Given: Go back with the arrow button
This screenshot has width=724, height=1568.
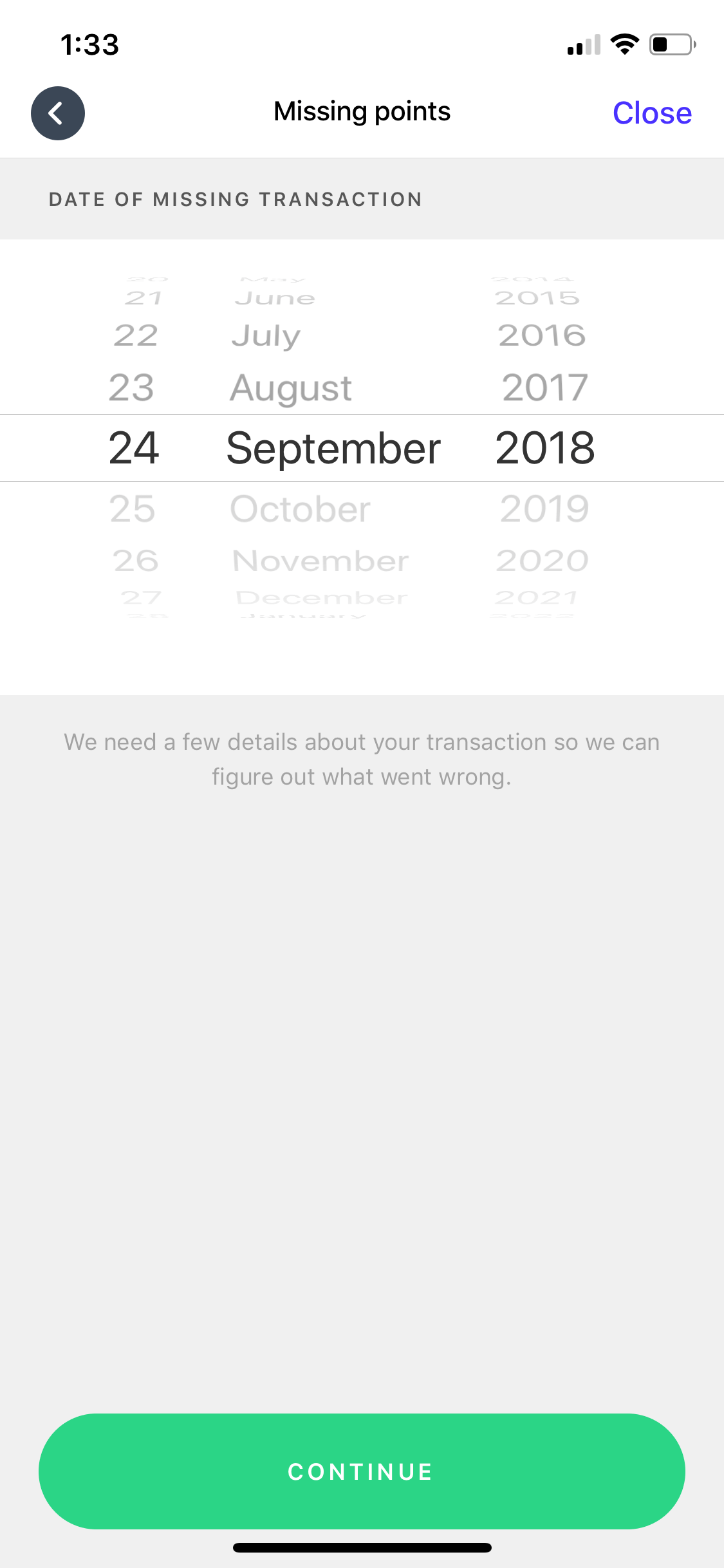Looking at the screenshot, I should 58,113.
